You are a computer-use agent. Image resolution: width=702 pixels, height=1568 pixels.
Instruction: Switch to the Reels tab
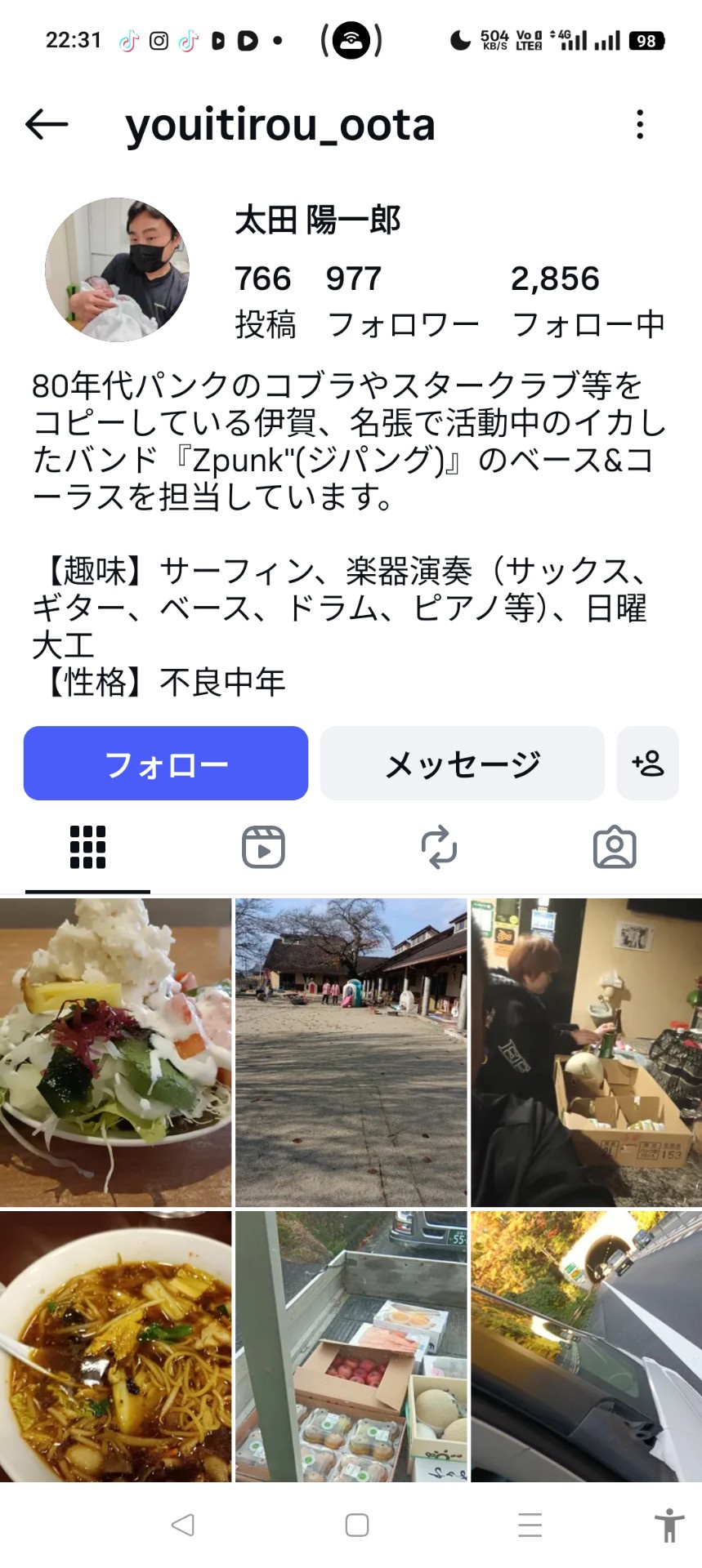coord(263,847)
